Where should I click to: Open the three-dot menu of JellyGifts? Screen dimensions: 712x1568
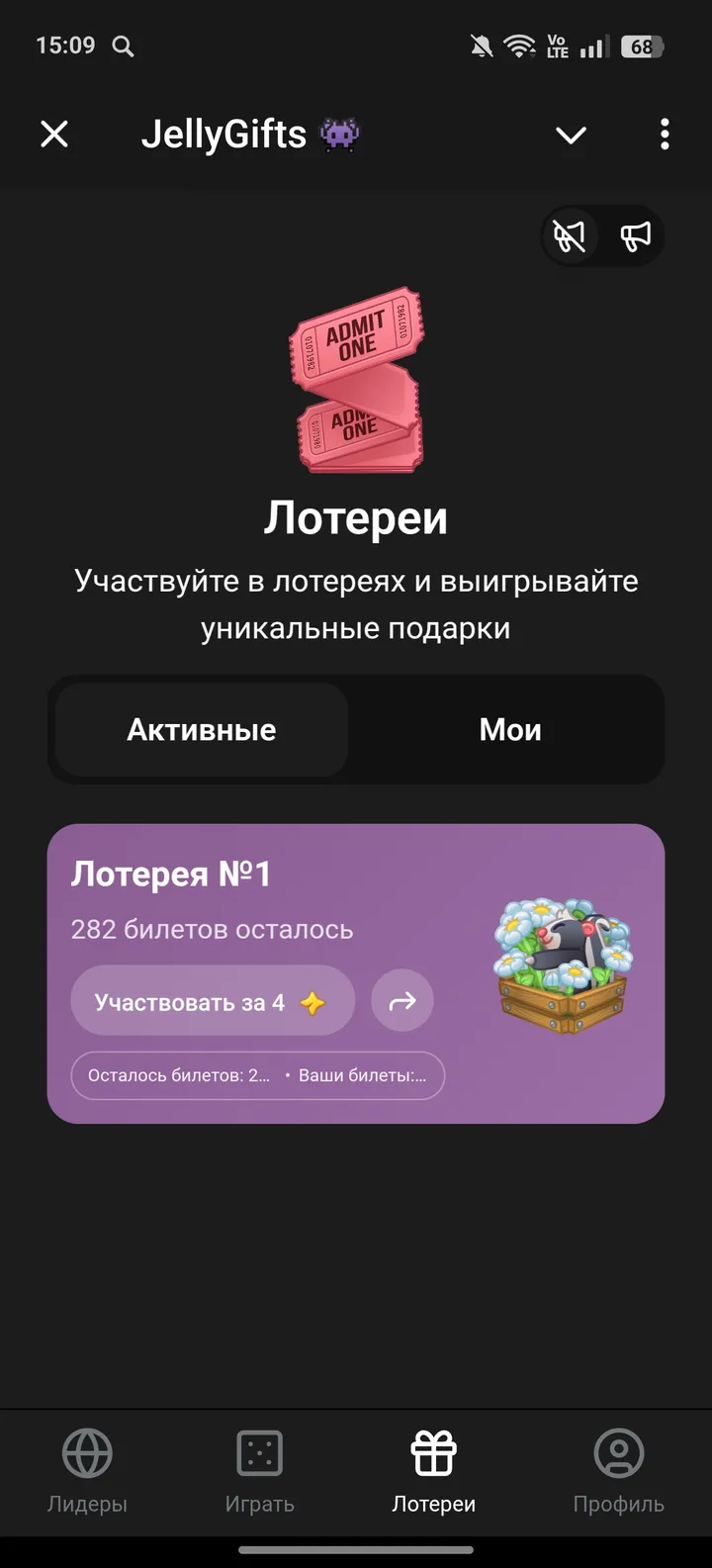(x=664, y=135)
